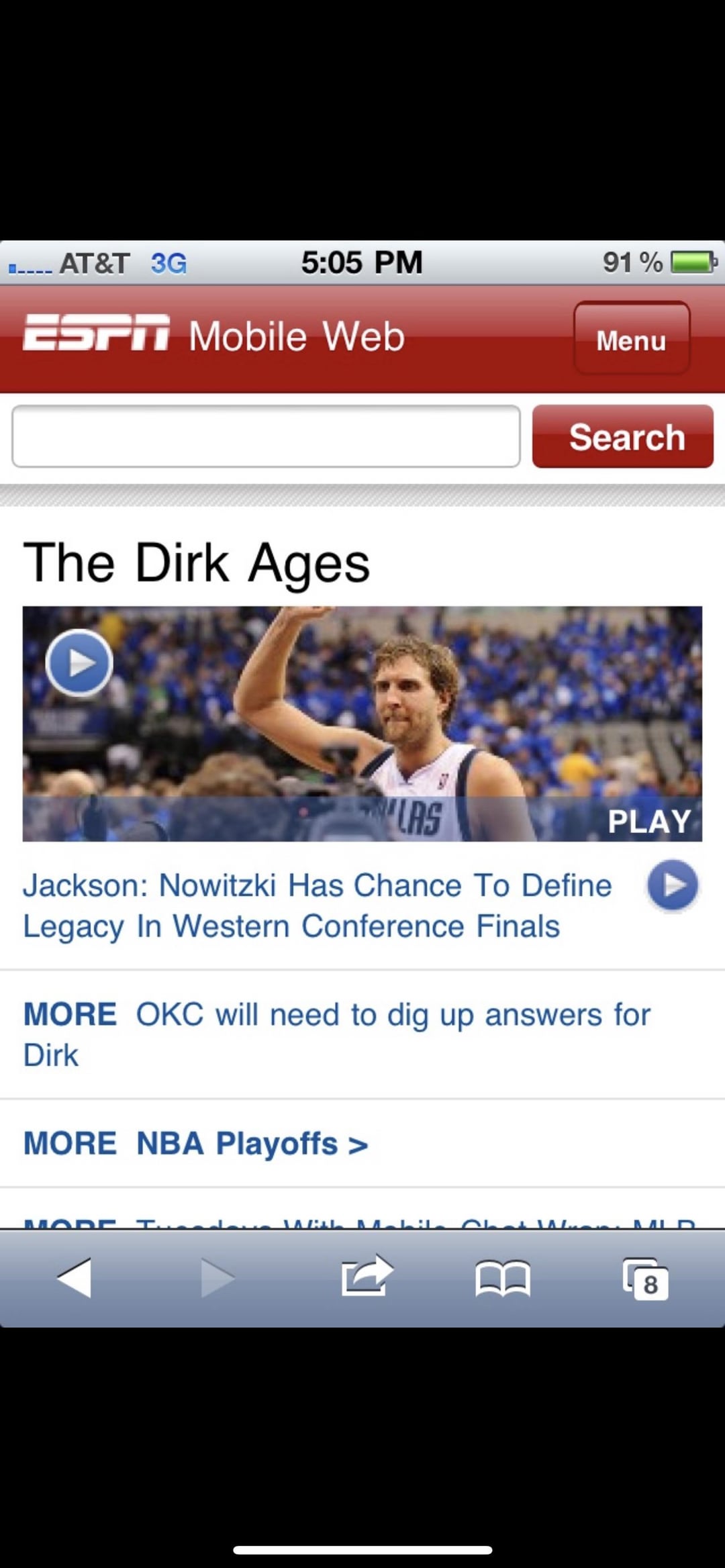This screenshot has width=725, height=1568.
Task: Open Jackson: Nowitzki legacy article link
Action: pos(317,905)
